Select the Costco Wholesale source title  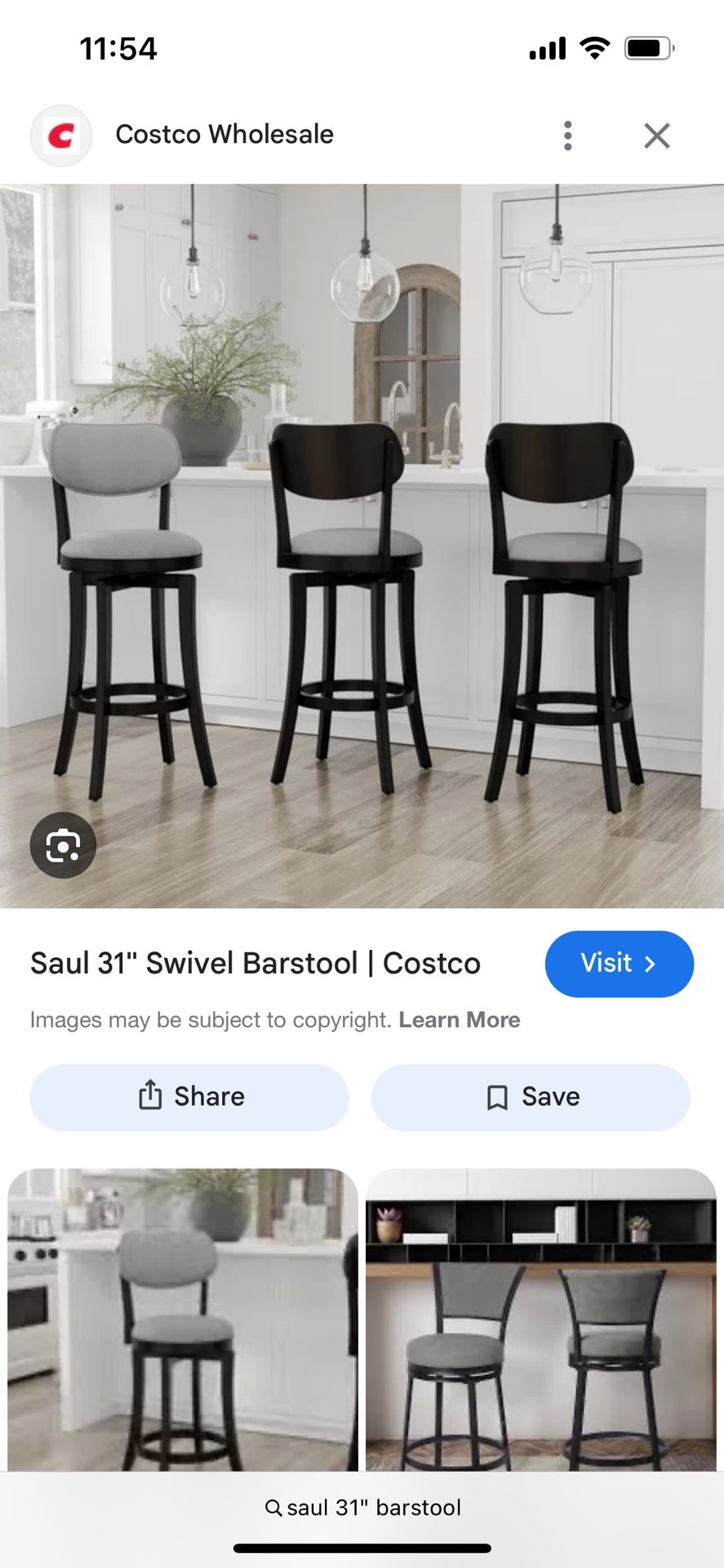pos(225,134)
